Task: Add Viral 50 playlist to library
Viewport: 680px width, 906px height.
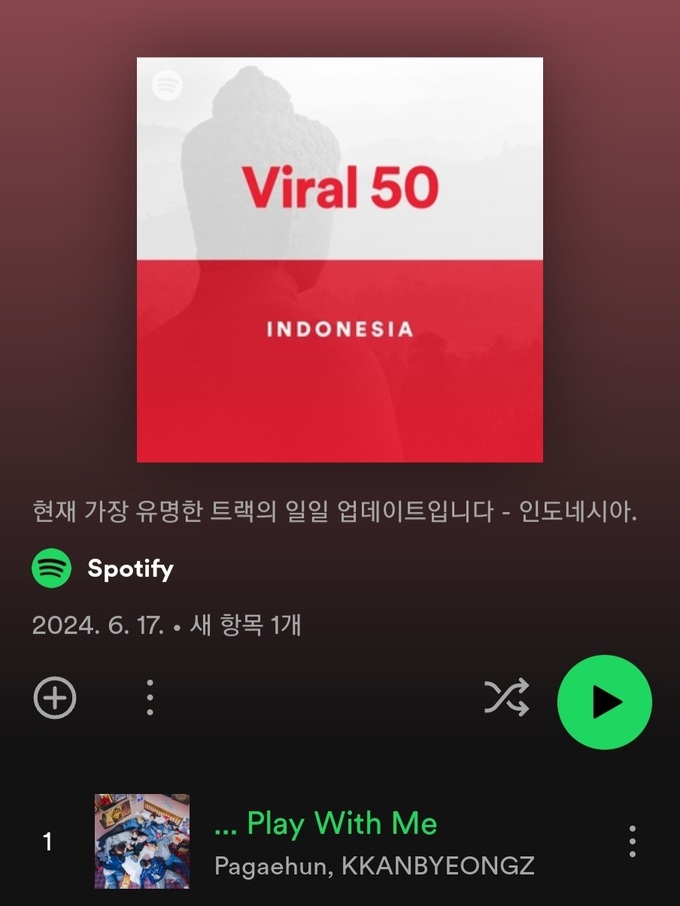Action: [x=55, y=698]
